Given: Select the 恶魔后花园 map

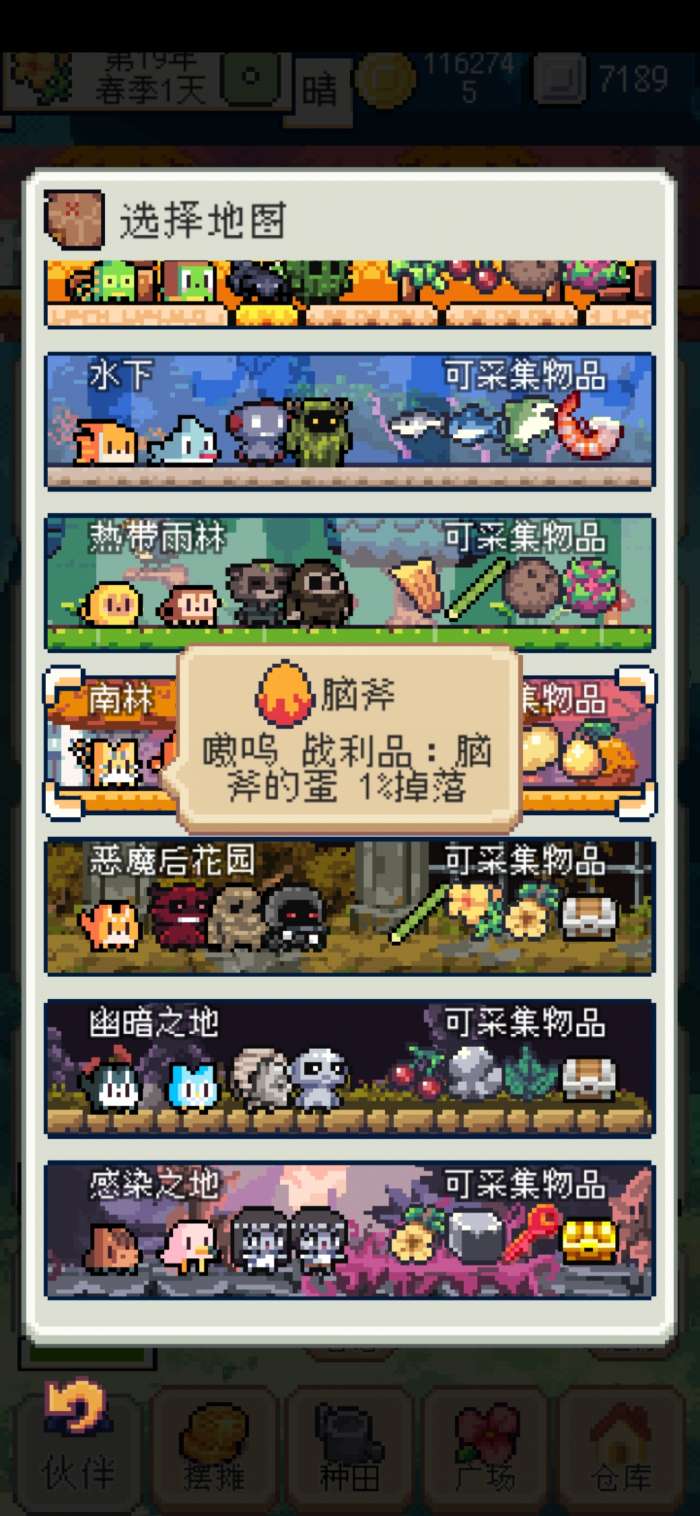Looking at the screenshot, I should [350, 907].
